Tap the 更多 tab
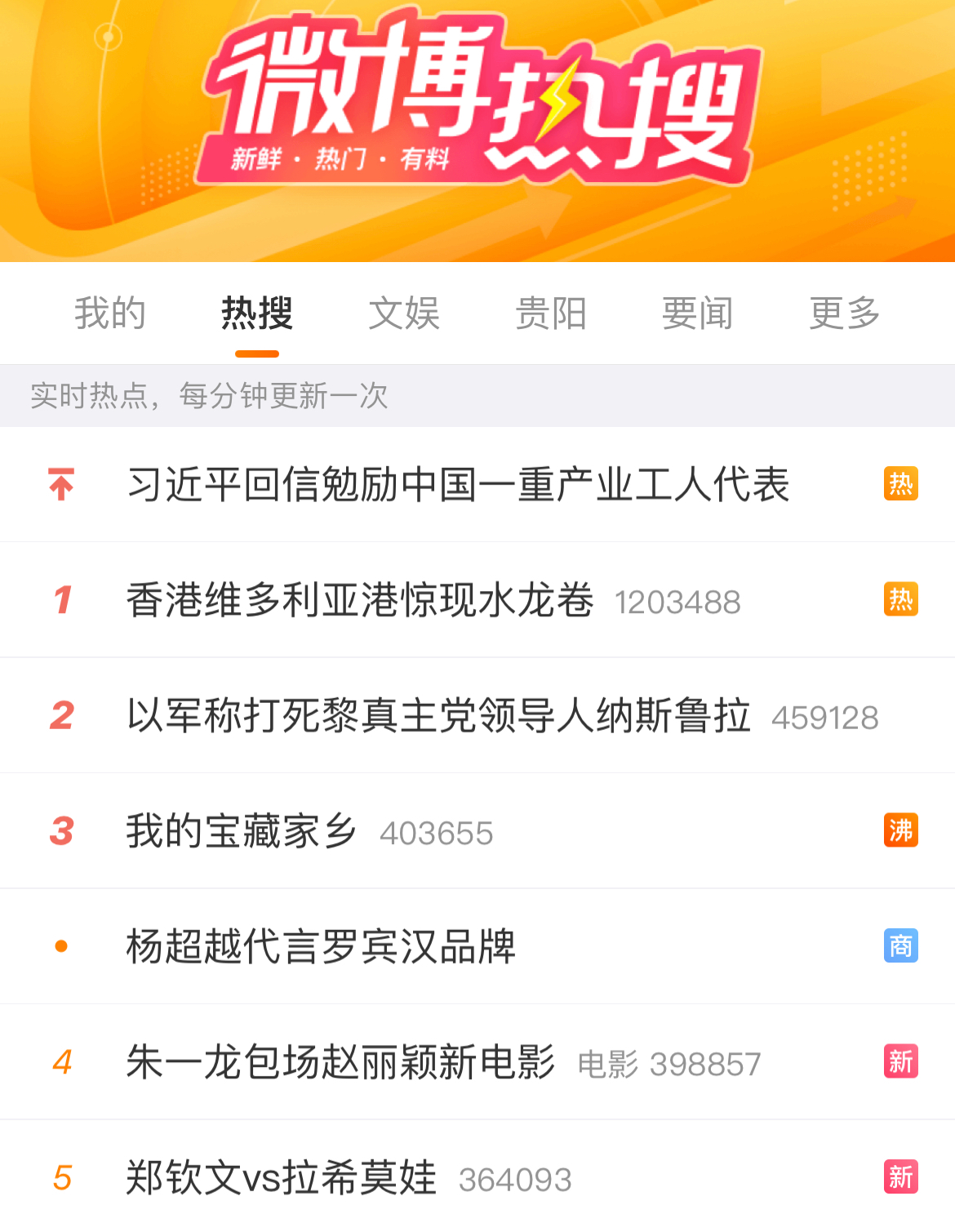 pyautogui.click(x=845, y=314)
